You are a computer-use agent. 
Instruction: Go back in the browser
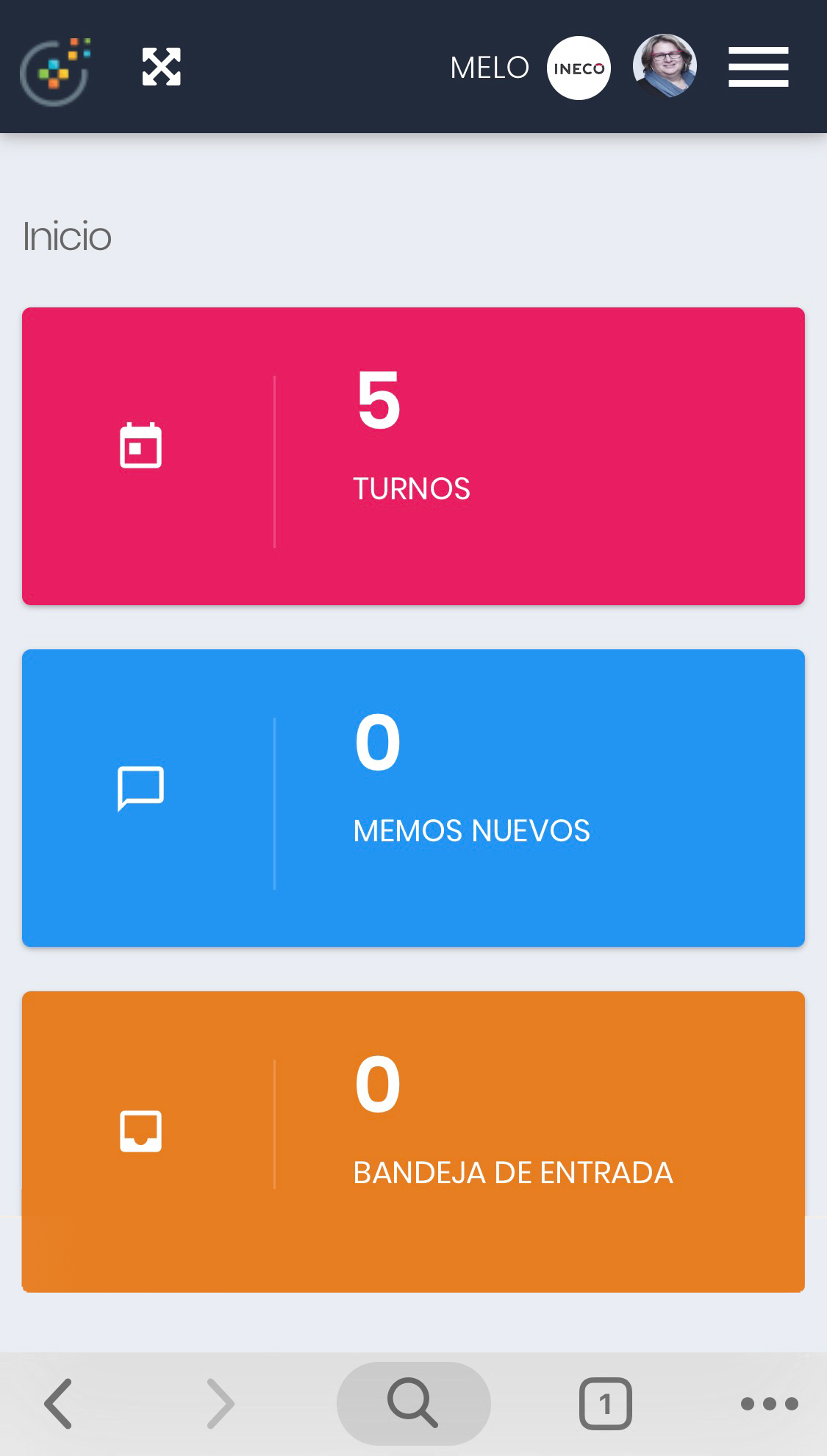point(58,1404)
